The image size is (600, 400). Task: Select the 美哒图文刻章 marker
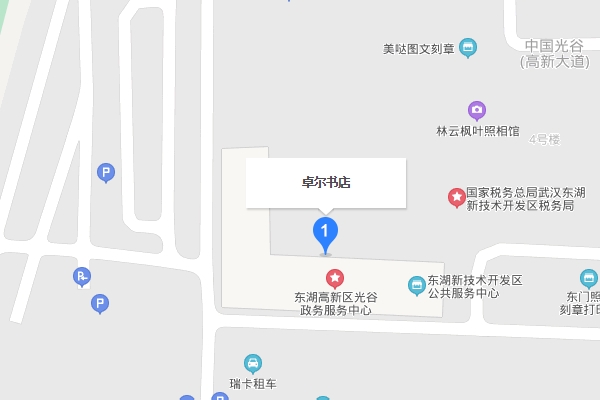point(468,47)
